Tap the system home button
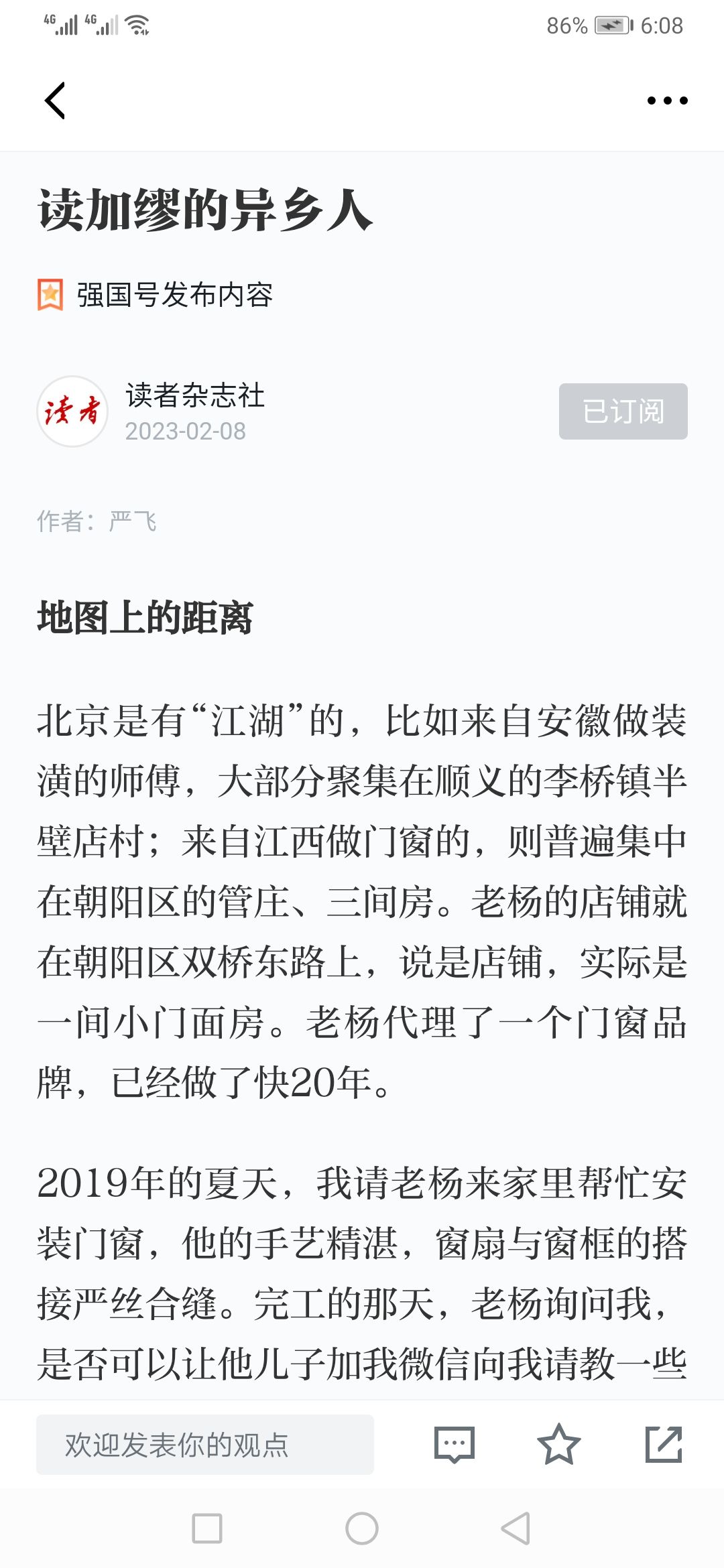 (x=362, y=1528)
